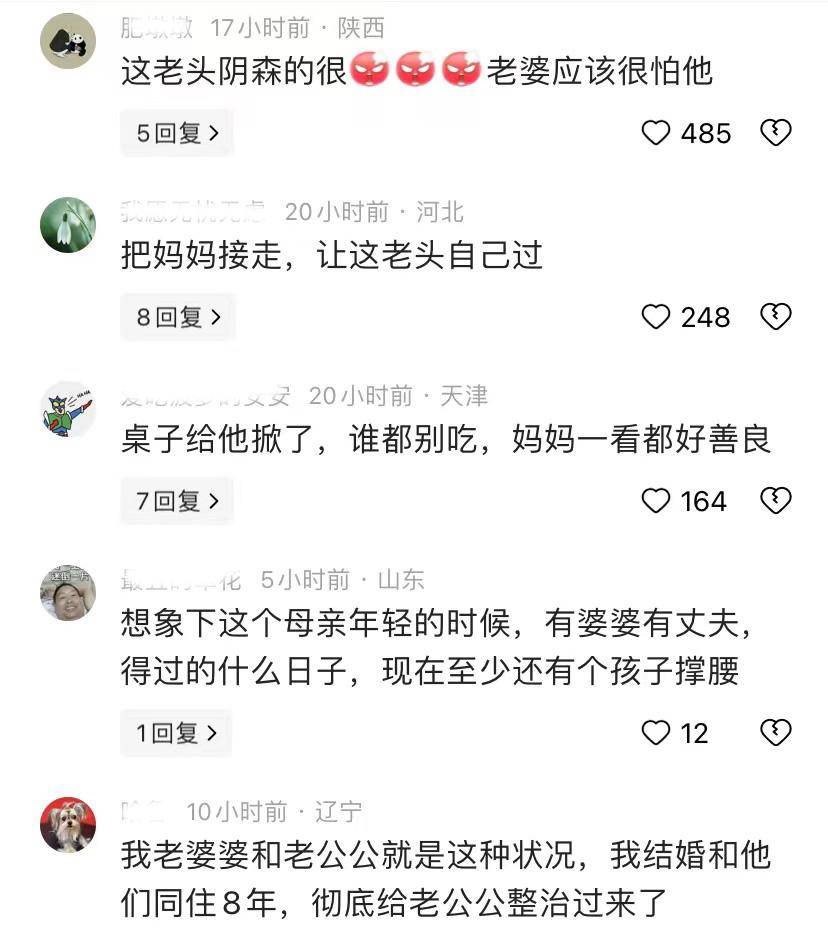Open the 7 replies under the Tianjin comment
The image size is (828, 931).
point(177,500)
